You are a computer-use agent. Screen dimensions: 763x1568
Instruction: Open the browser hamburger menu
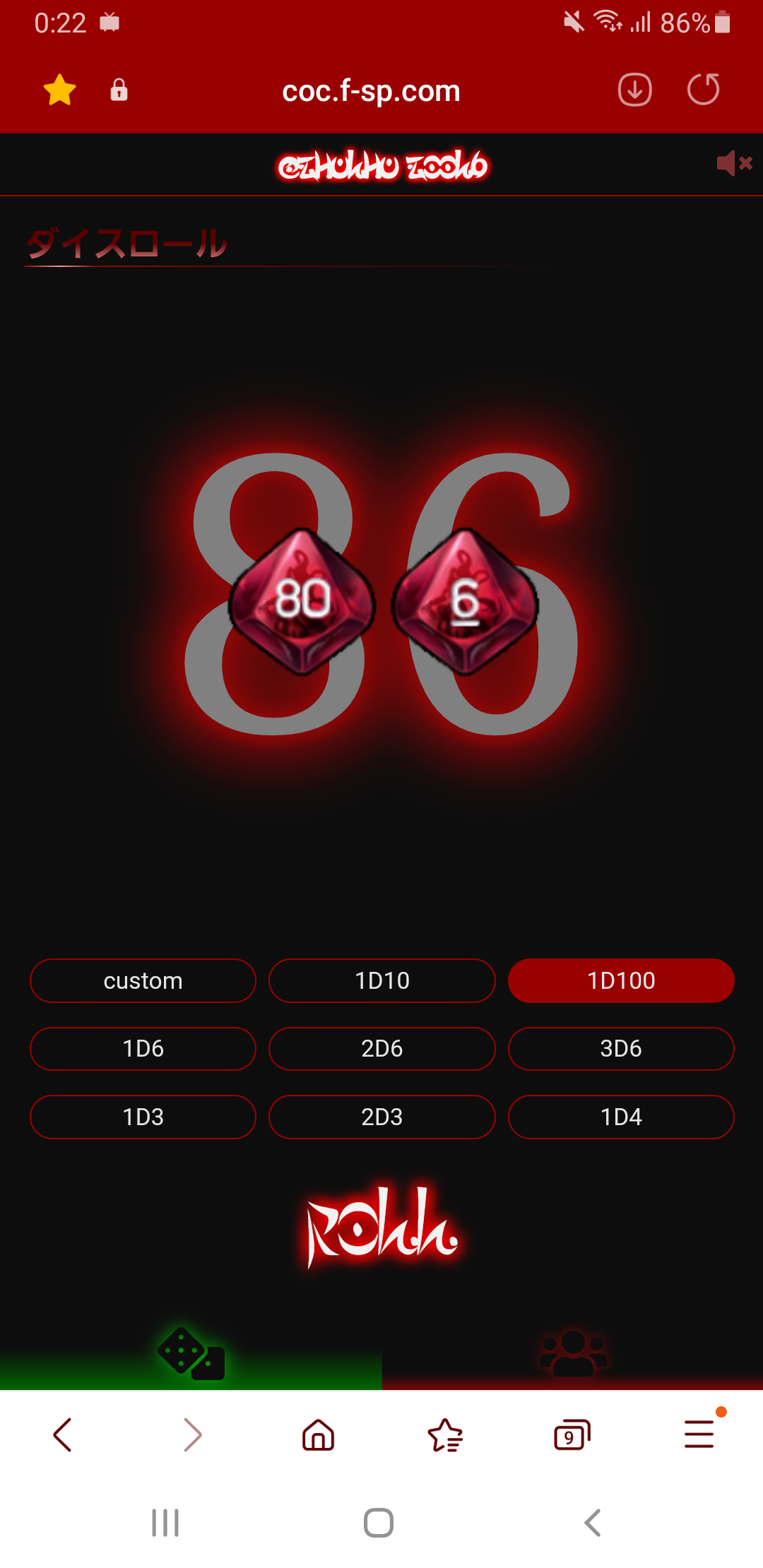(699, 1435)
